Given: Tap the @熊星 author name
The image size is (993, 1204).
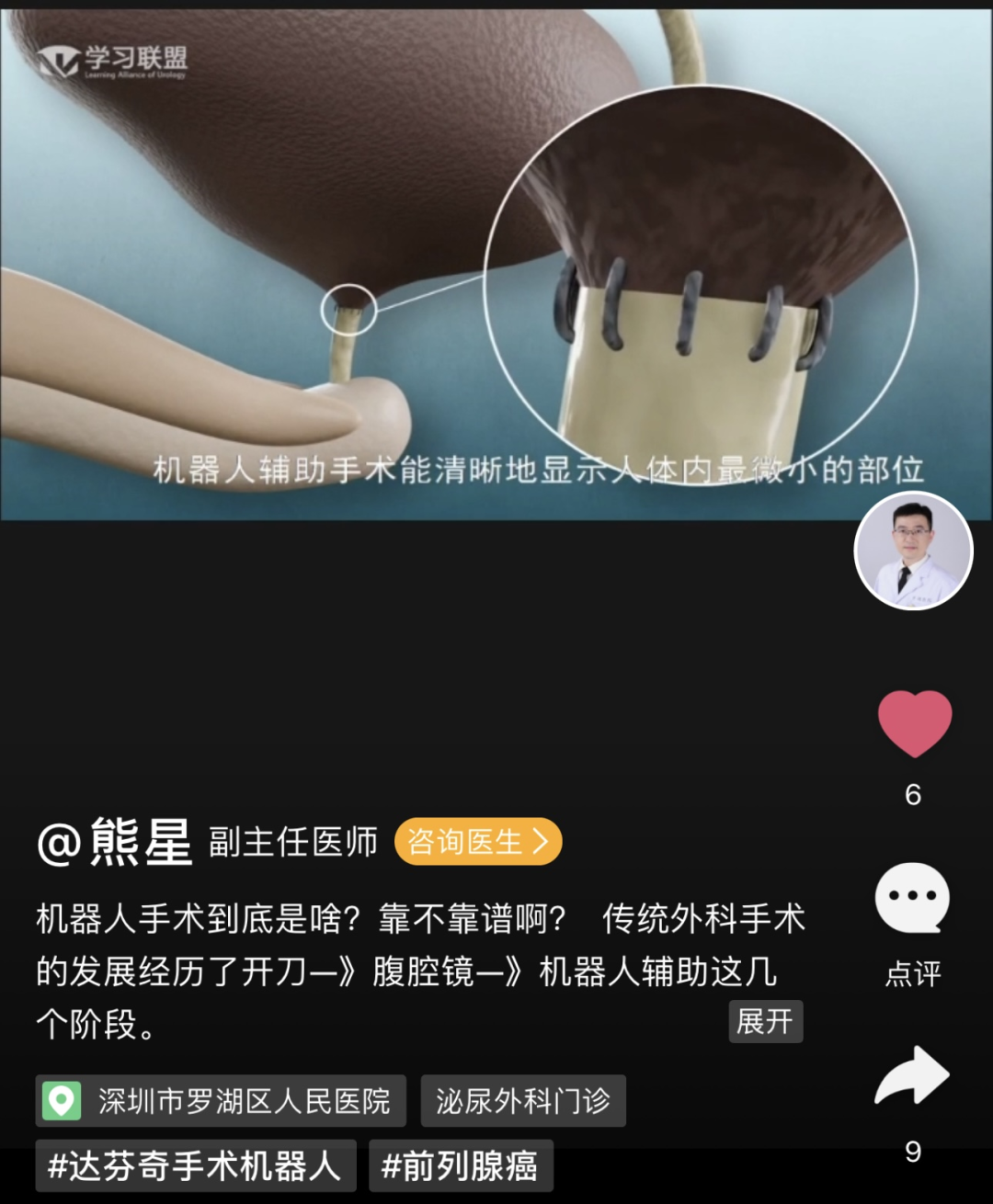Looking at the screenshot, I should pyautogui.click(x=115, y=842).
